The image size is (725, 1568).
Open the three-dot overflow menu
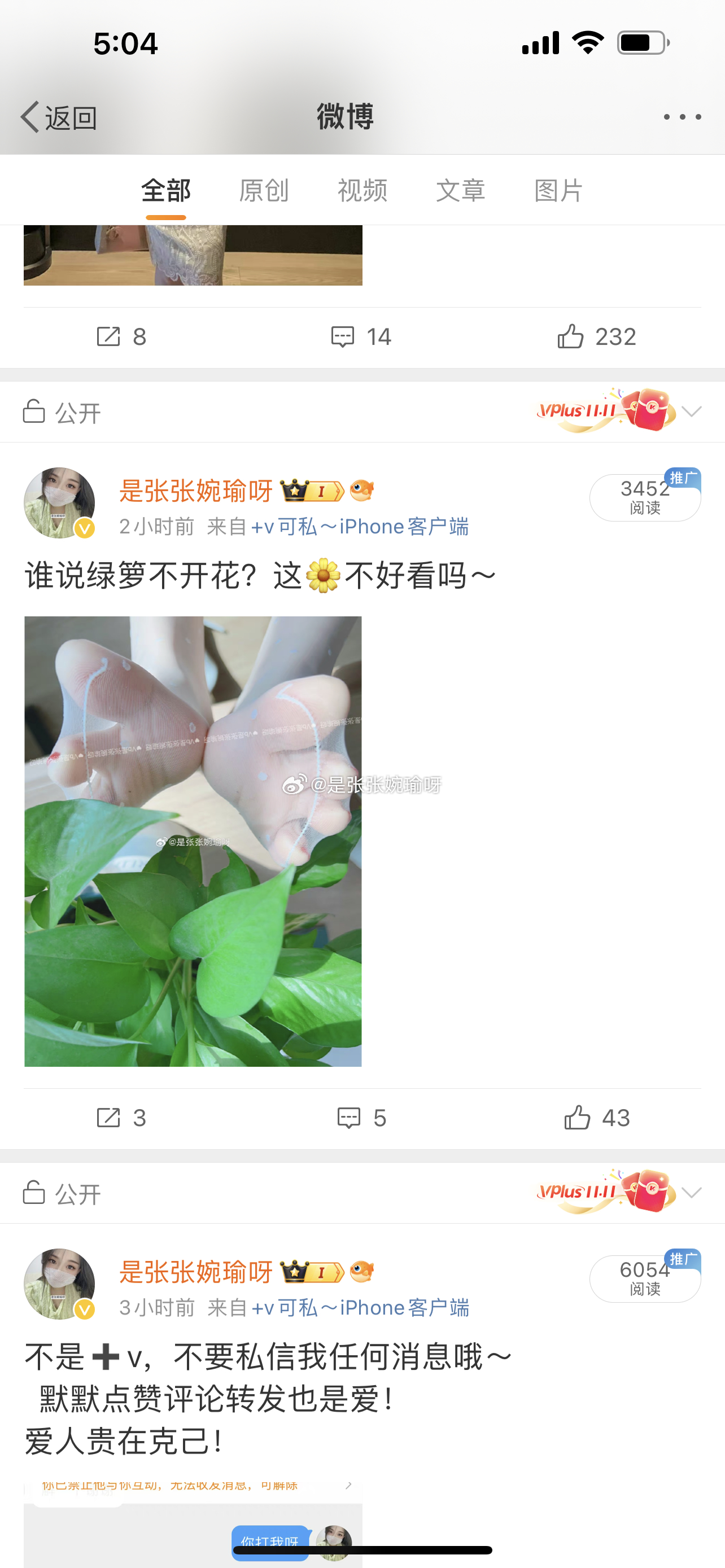[682, 117]
